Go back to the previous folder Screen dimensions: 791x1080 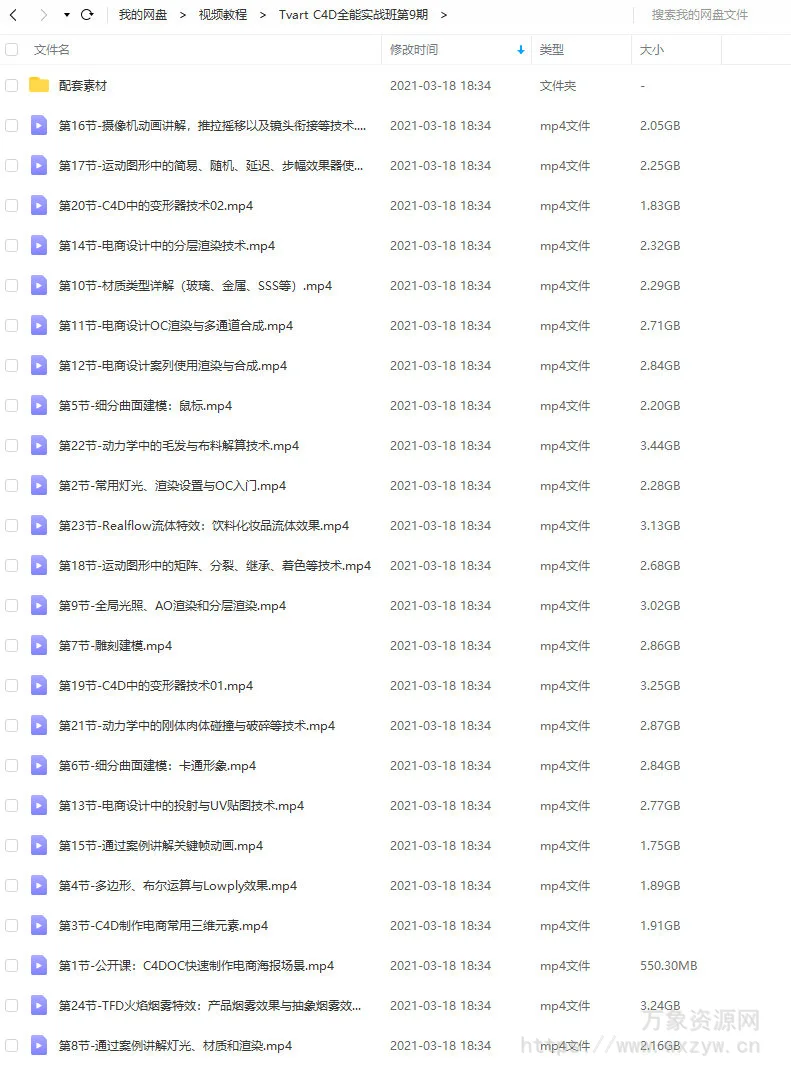point(14,15)
